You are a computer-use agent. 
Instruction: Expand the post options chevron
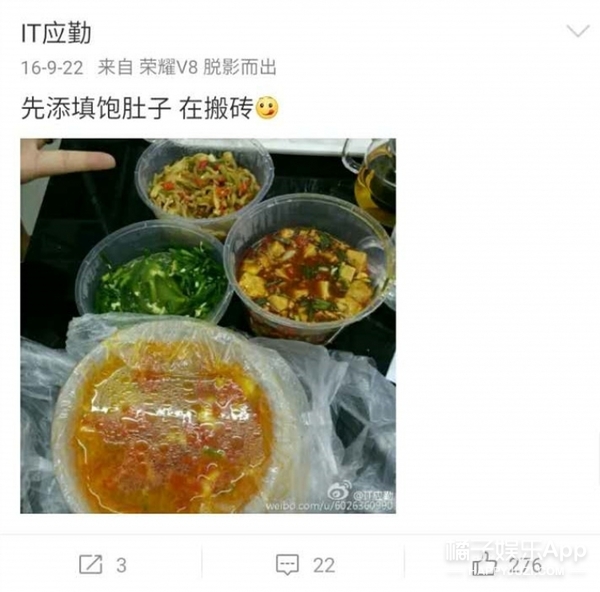[x=577, y=32]
